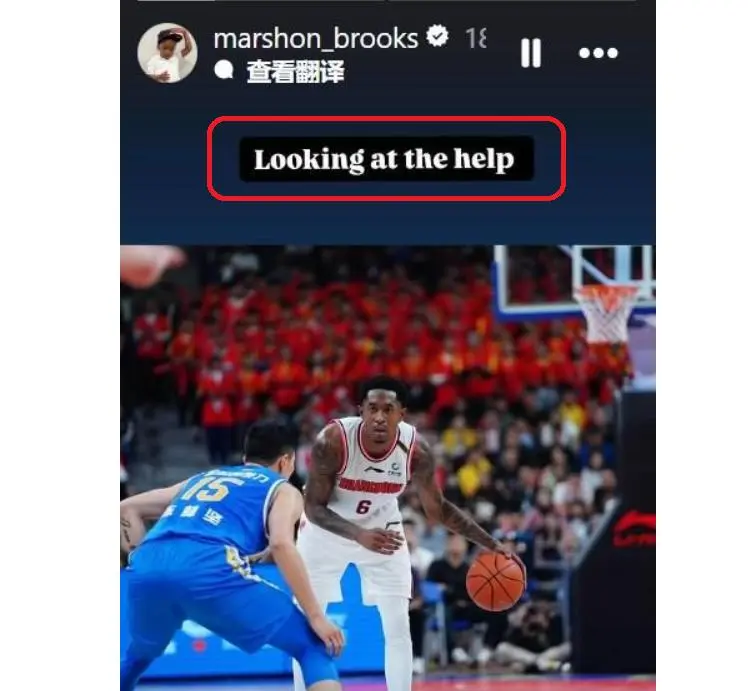Viewport: 753px width, 691px height.
Task: Tap the marshon_brooks username
Action: tap(315, 39)
